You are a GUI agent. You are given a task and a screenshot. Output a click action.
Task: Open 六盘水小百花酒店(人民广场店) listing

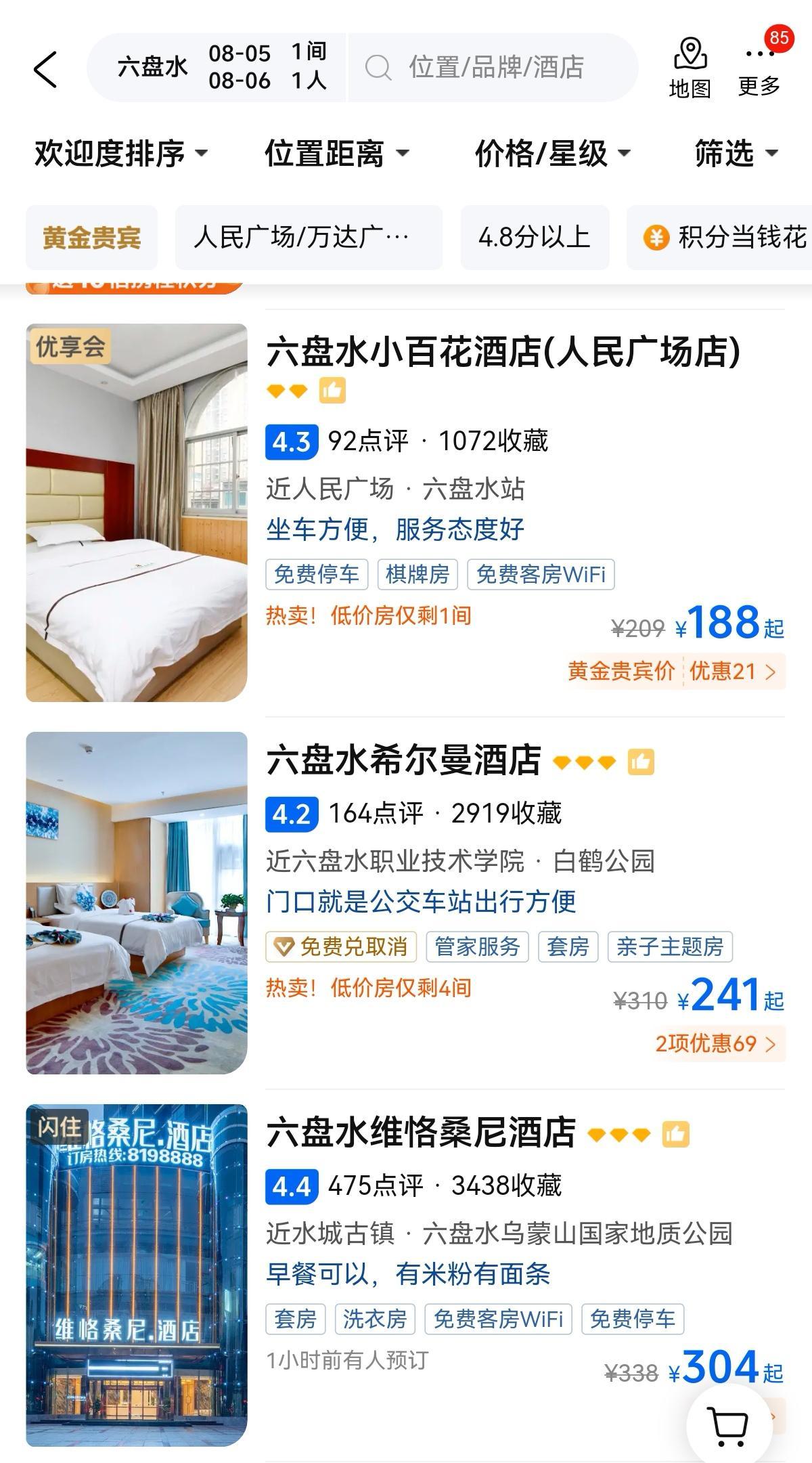pos(503,352)
